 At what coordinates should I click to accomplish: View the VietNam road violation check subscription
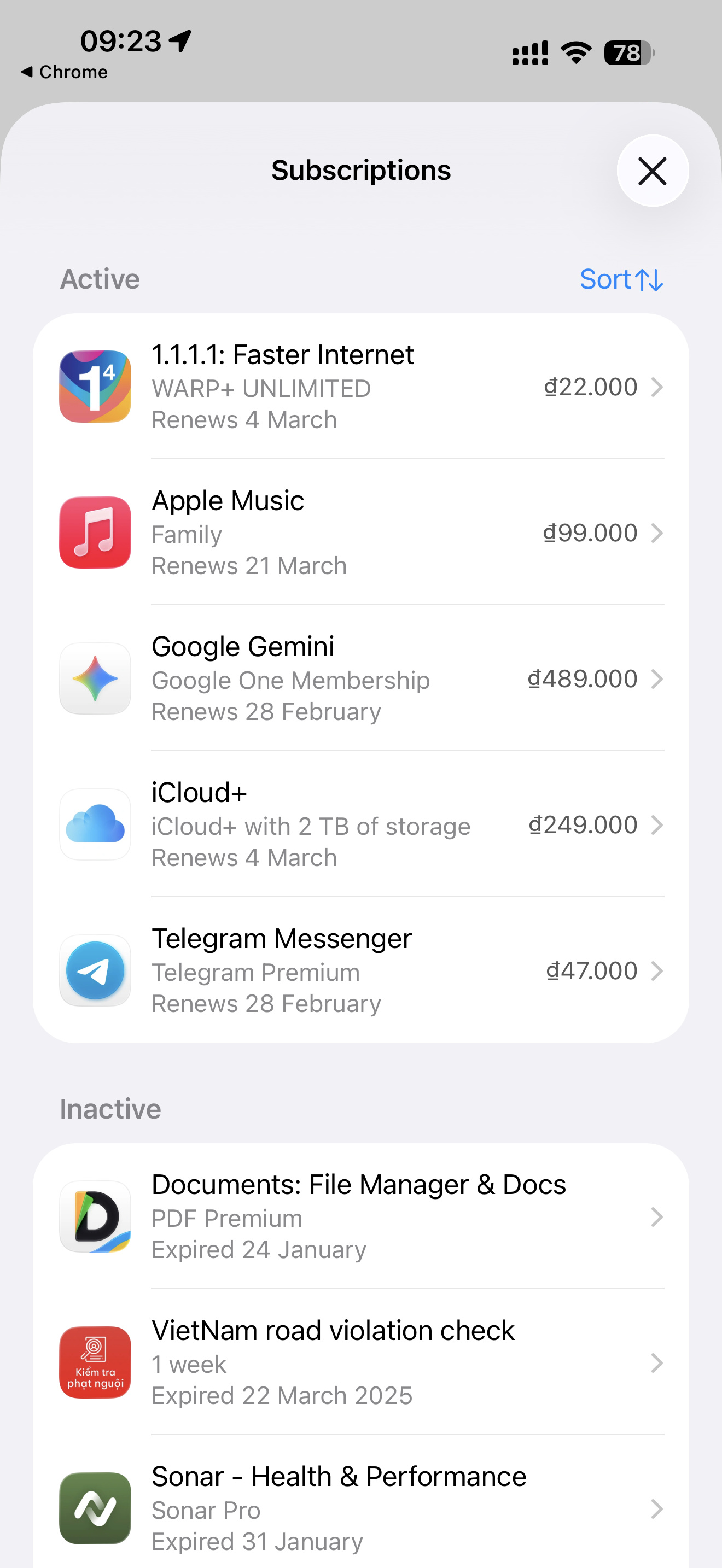(360, 1363)
